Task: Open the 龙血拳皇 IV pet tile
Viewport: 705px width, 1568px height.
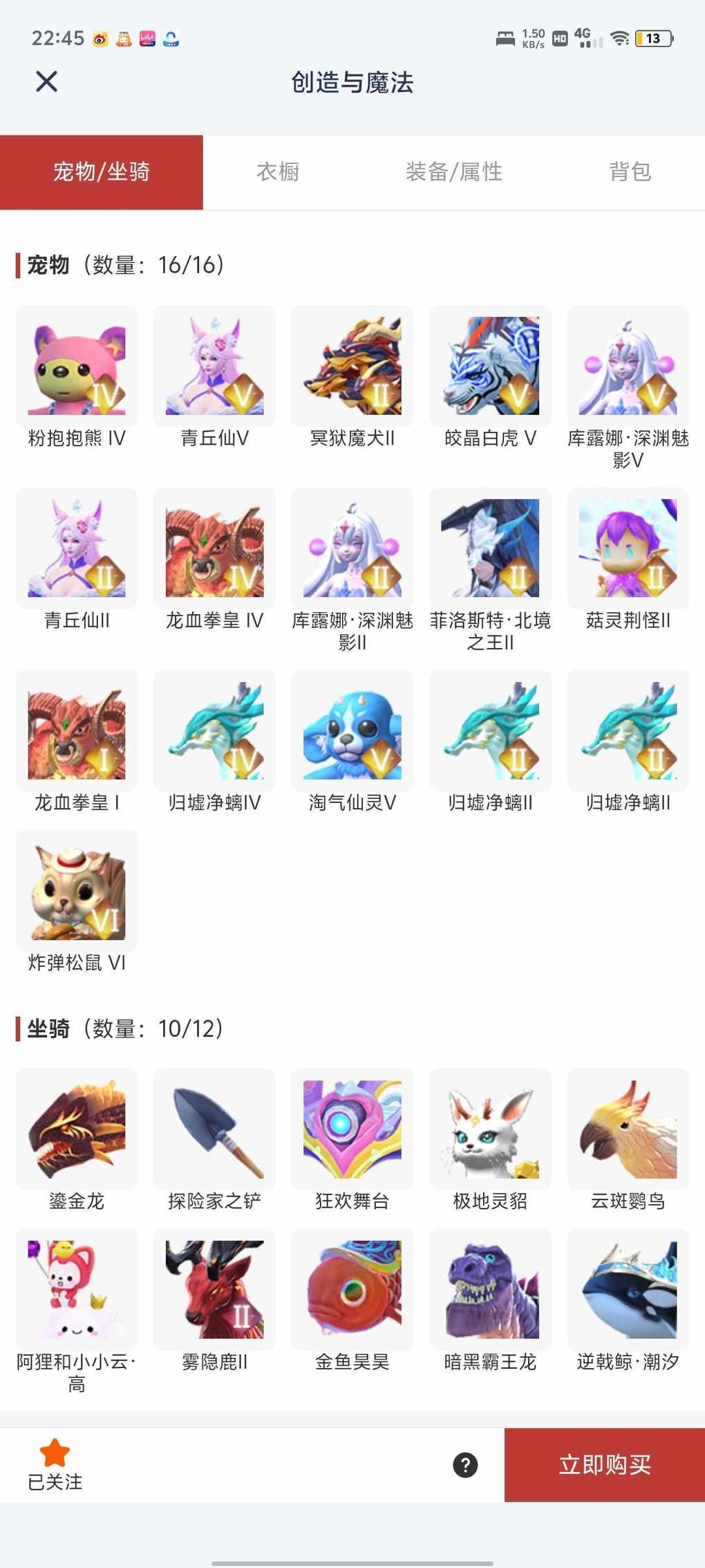Action: pos(214,548)
